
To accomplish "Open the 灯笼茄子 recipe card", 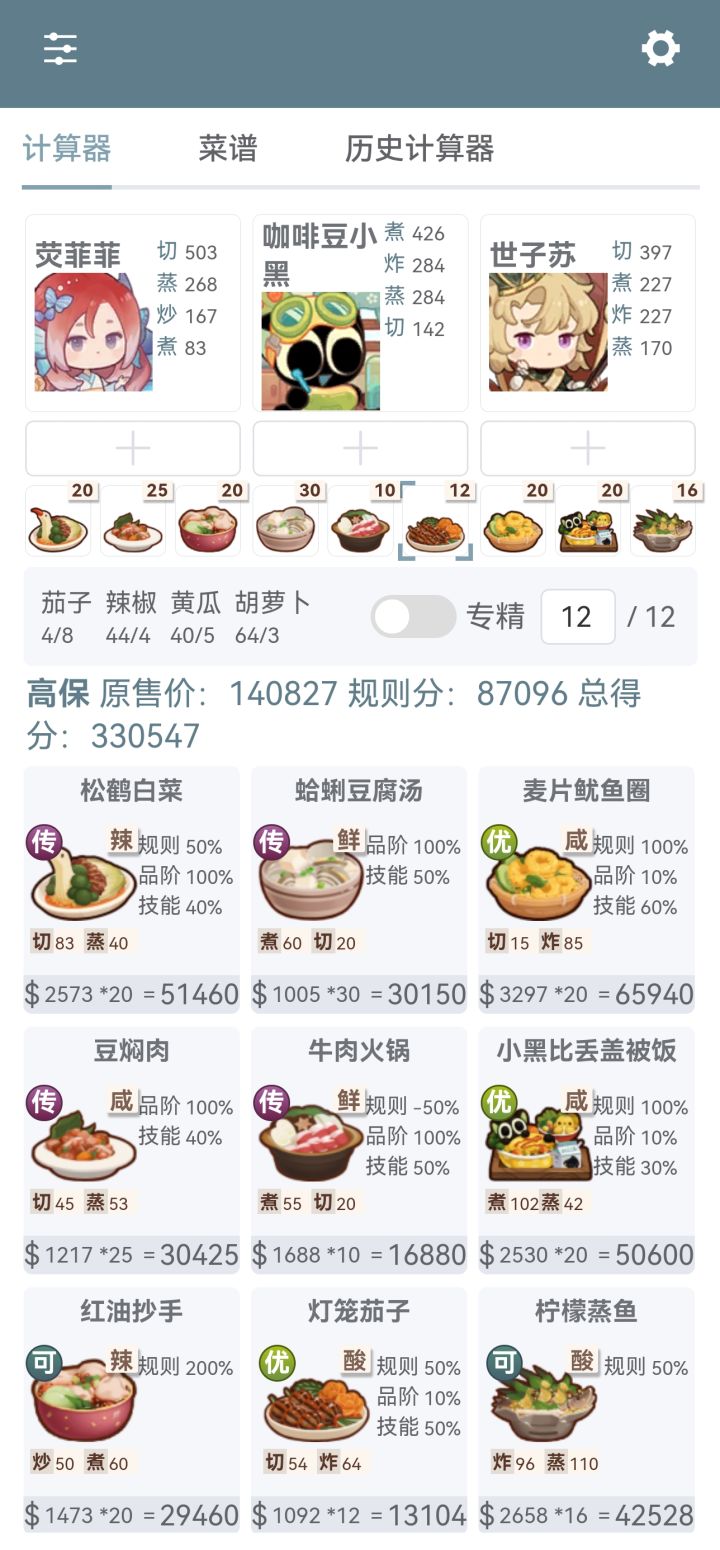I will click(359, 1410).
